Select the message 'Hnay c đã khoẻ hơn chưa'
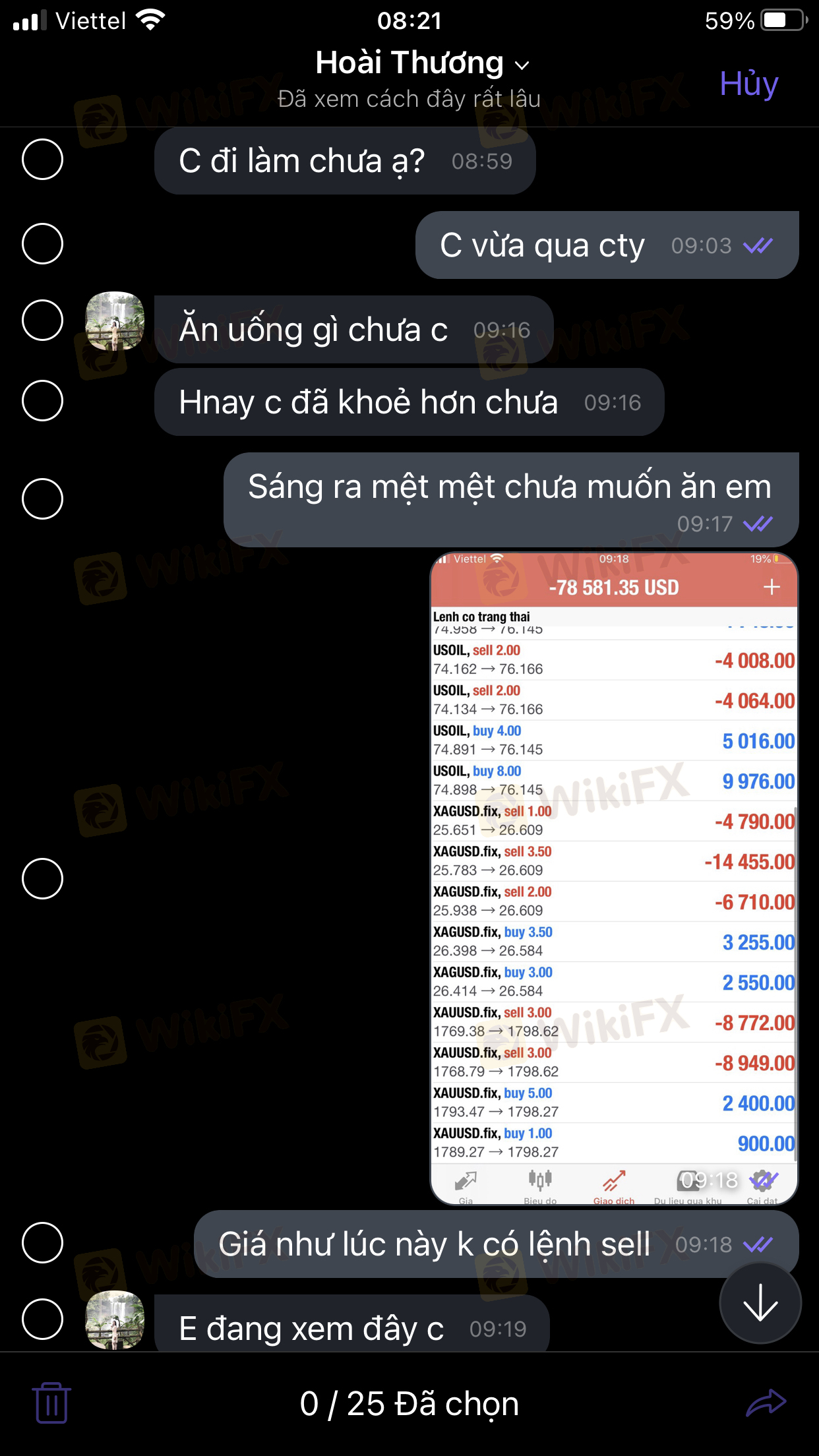 [42, 401]
